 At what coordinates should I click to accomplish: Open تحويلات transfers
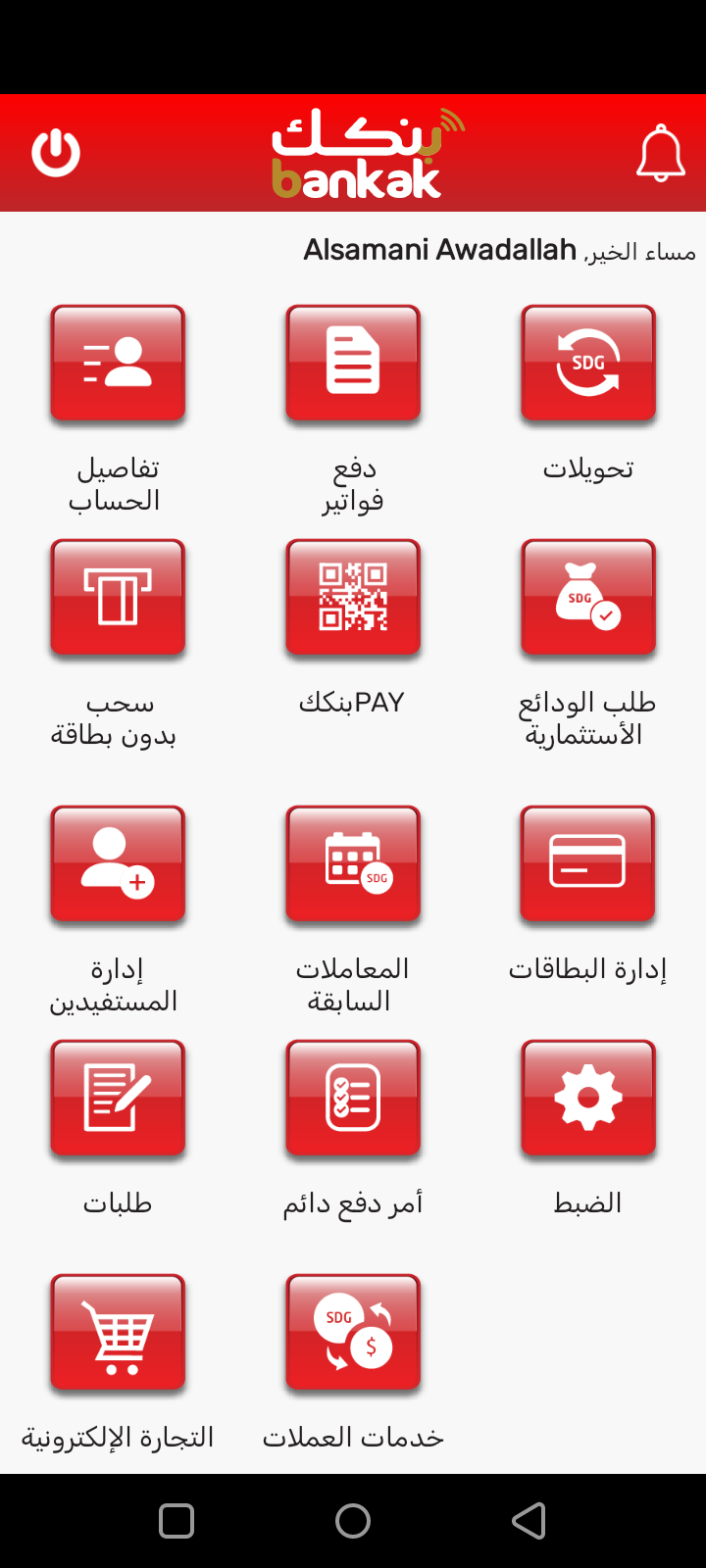587,364
